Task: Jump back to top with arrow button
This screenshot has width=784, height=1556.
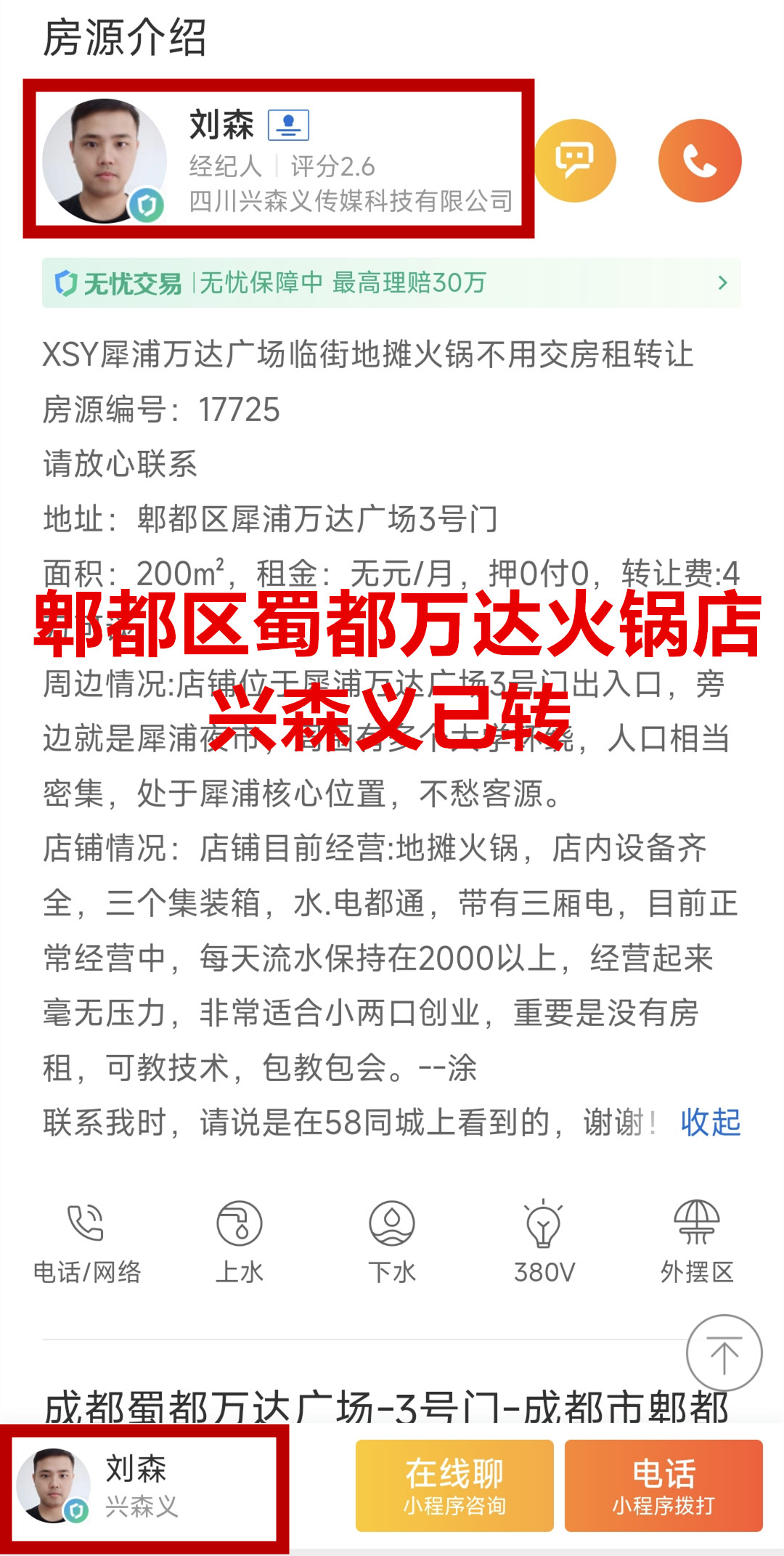Action: click(724, 1353)
